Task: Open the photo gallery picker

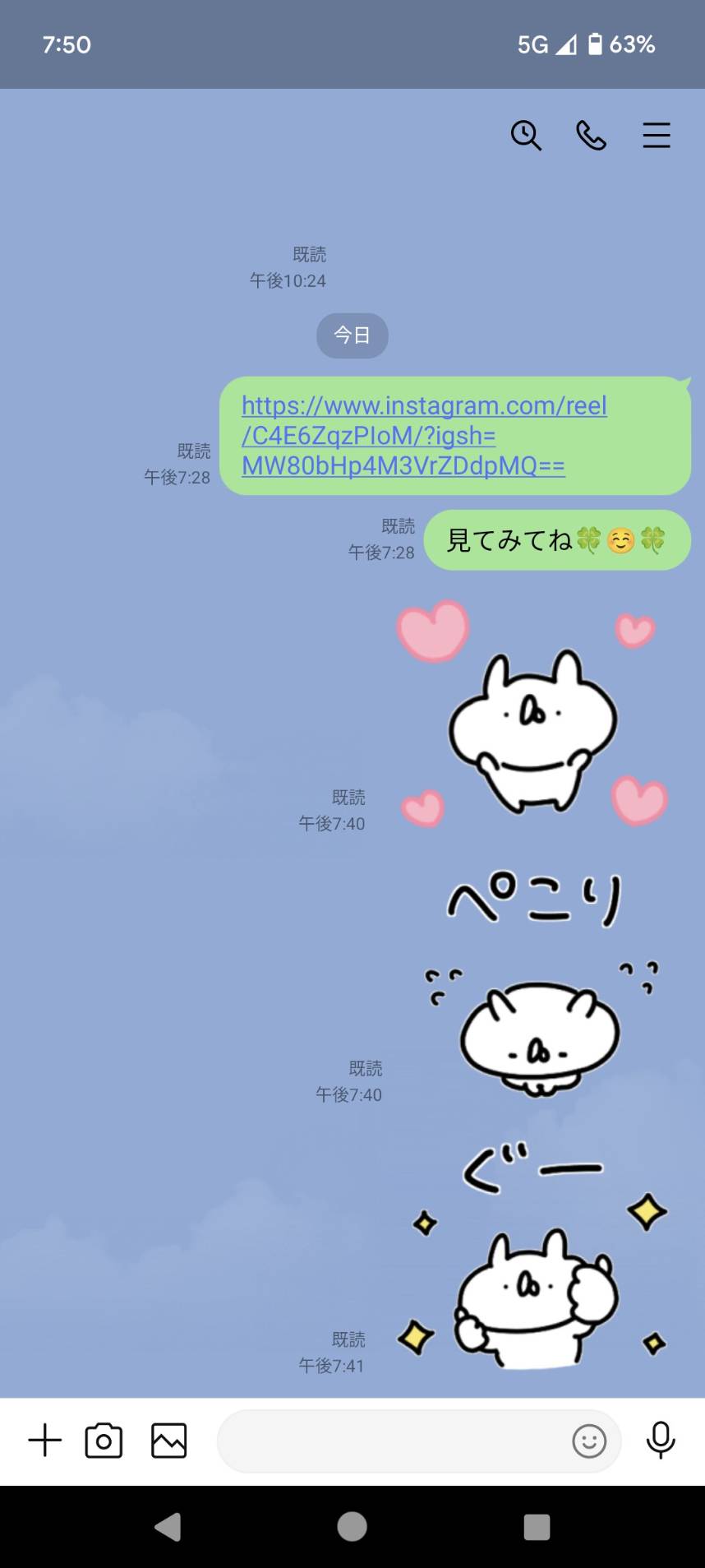Action: [169, 1441]
